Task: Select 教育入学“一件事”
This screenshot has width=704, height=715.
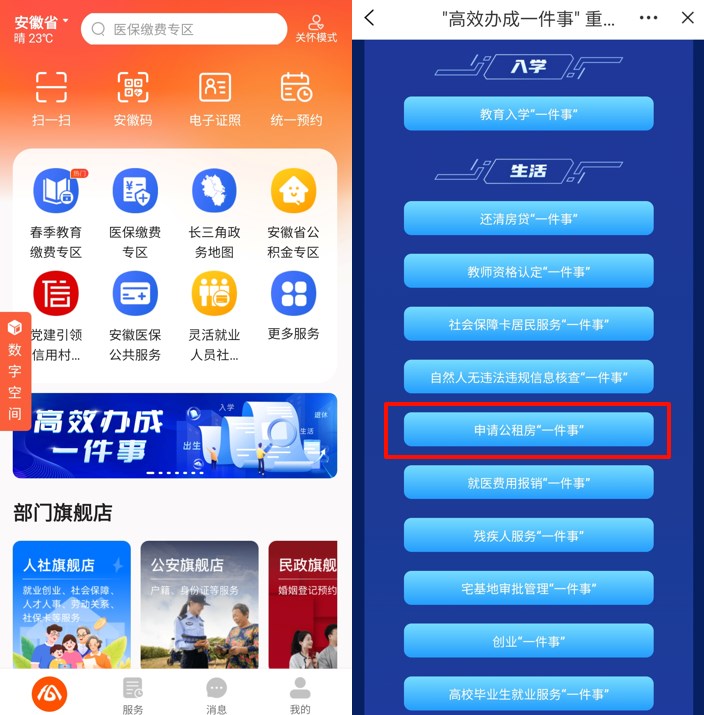Action: point(528,114)
